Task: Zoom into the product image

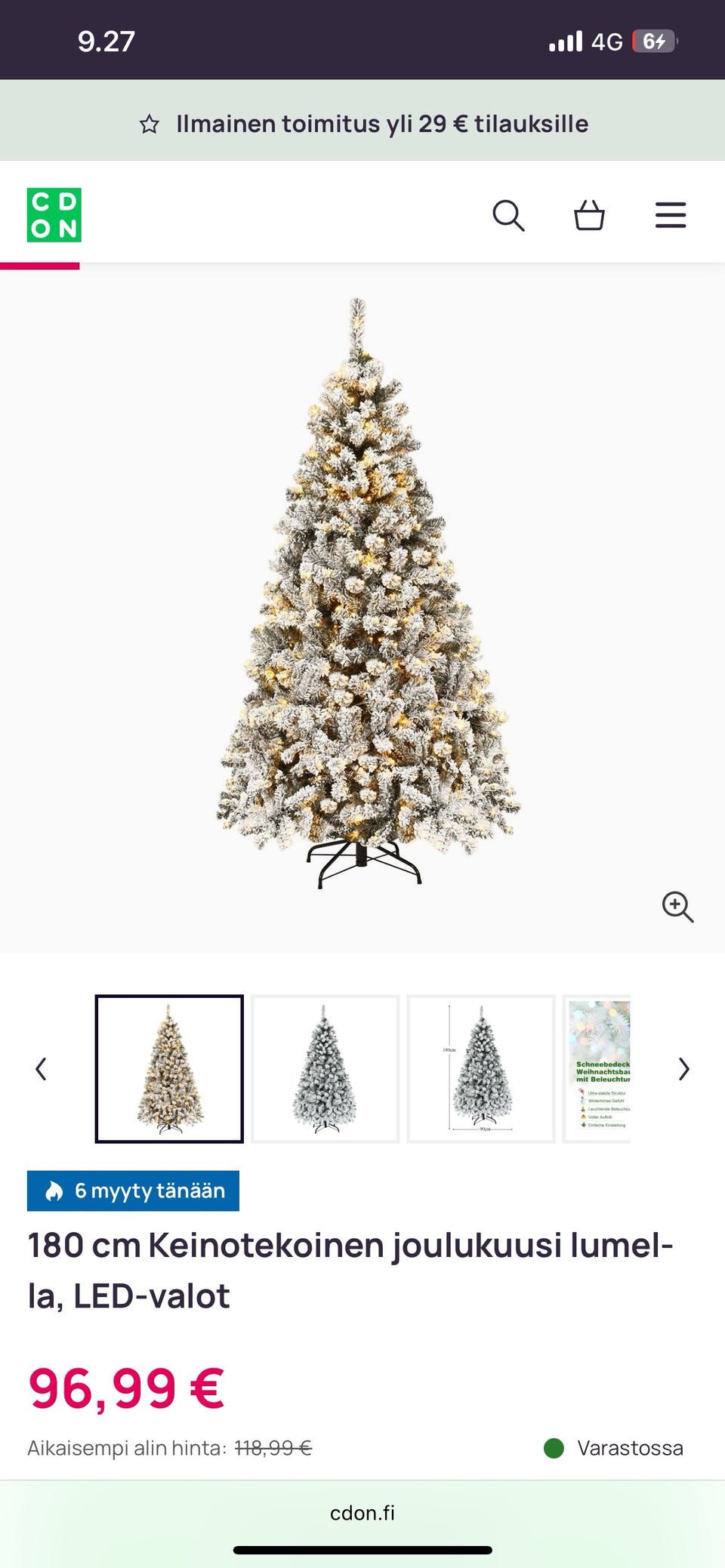Action: [677, 907]
